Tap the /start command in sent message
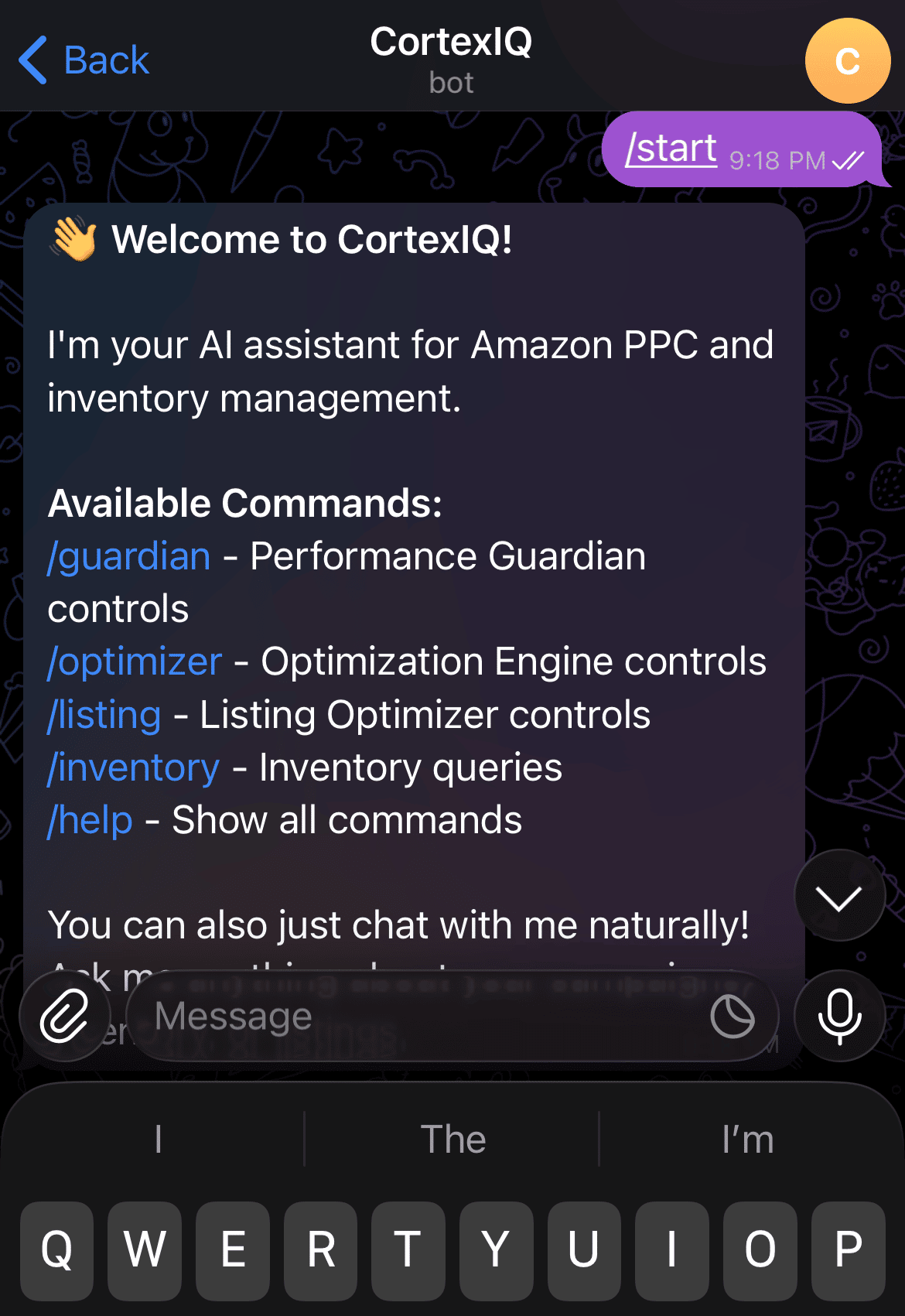The image size is (905, 1316). (671, 149)
